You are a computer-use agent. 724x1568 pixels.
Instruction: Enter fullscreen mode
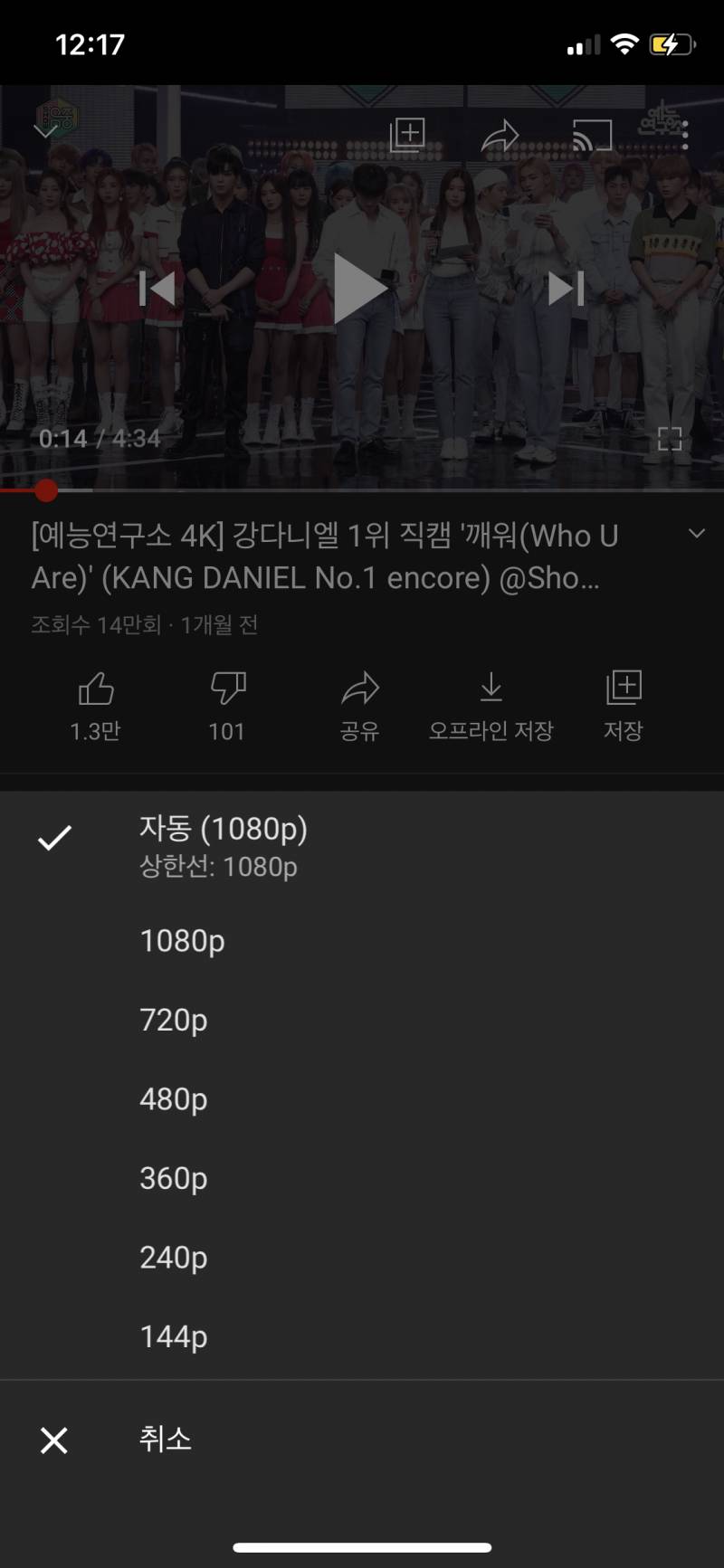[x=670, y=439]
